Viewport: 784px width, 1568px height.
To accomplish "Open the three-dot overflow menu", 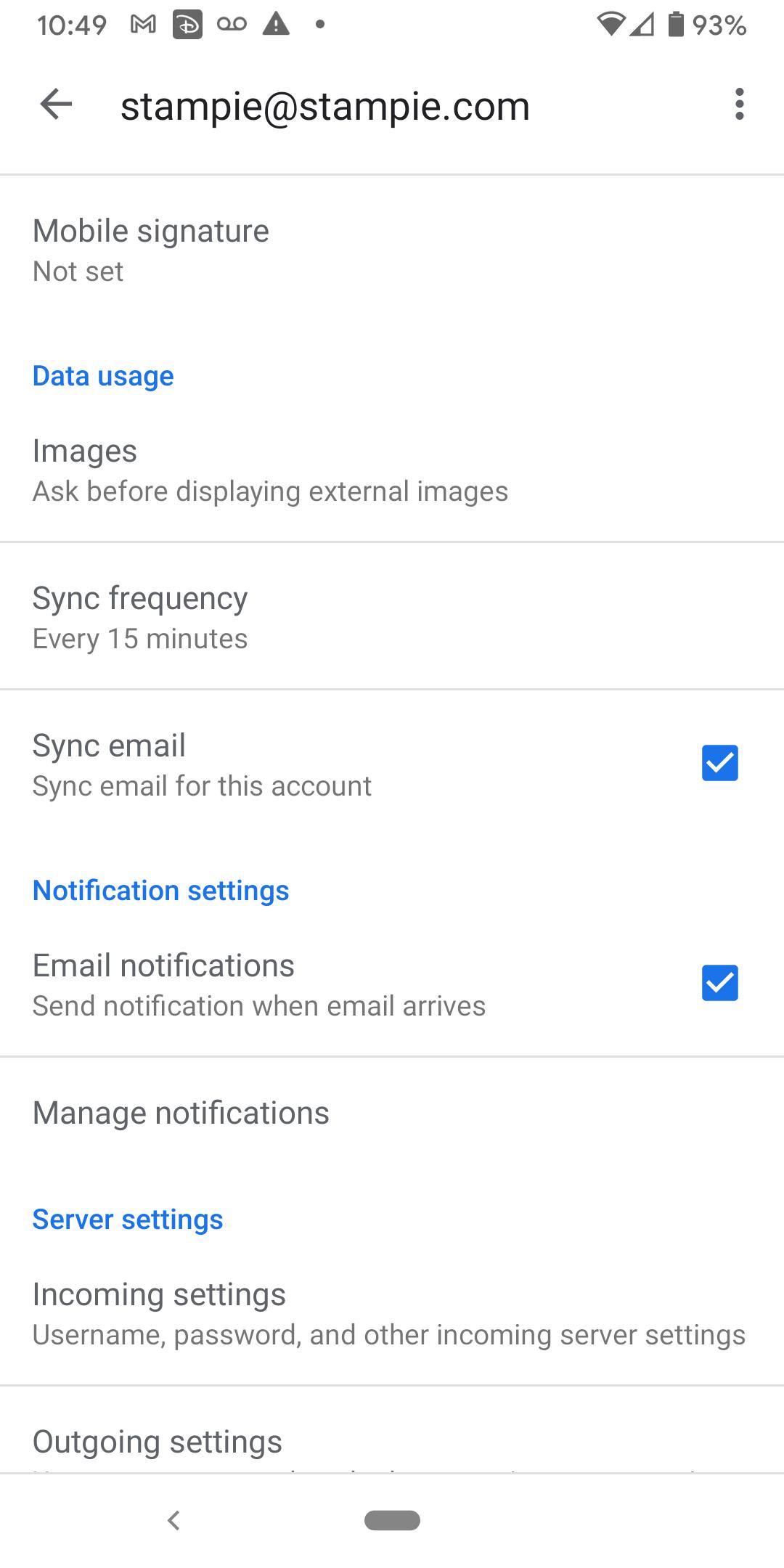I will pos(739,105).
